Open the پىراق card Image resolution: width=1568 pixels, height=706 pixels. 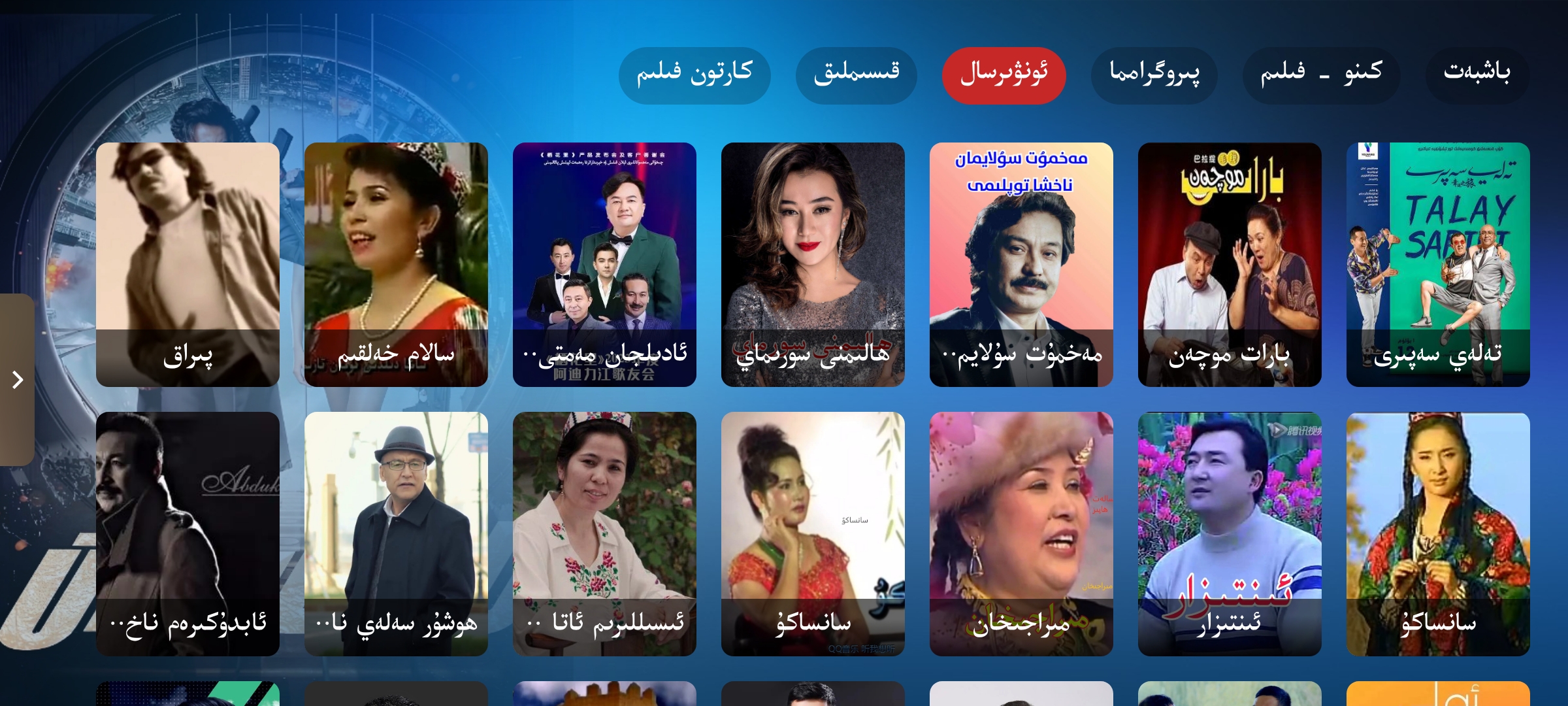pos(188,264)
